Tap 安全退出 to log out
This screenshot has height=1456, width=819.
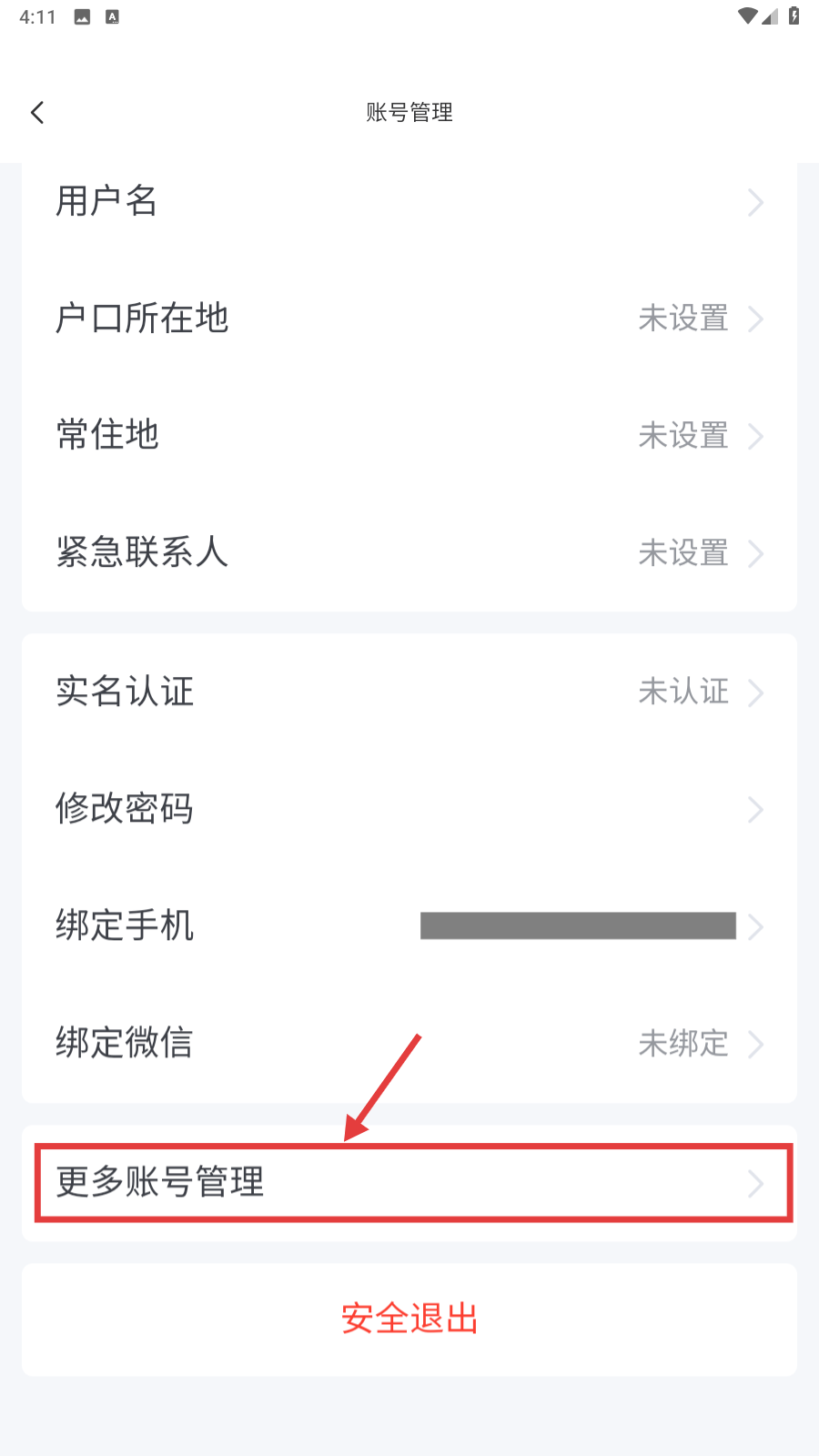click(409, 1319)
